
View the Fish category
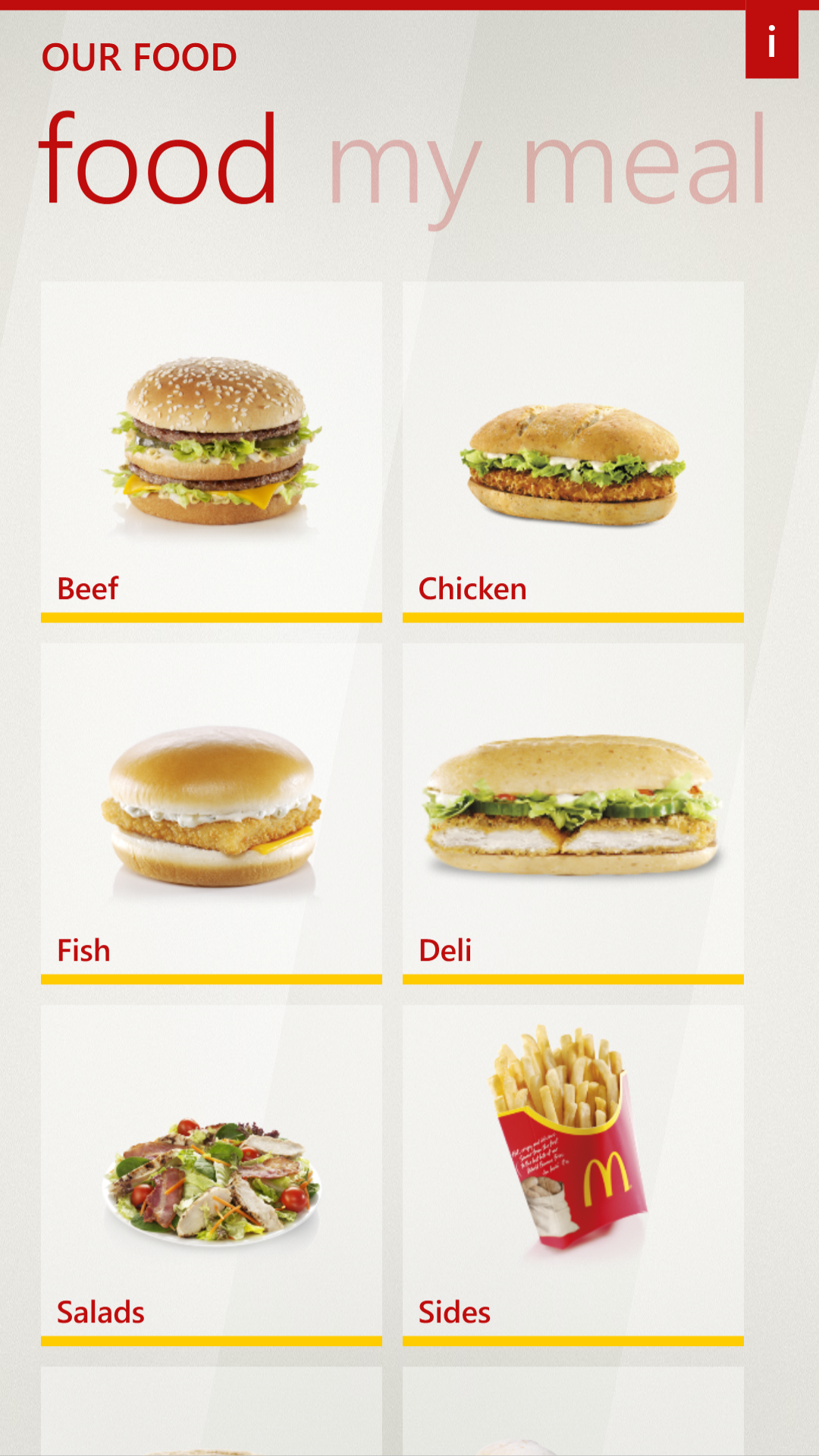[212, 814]
